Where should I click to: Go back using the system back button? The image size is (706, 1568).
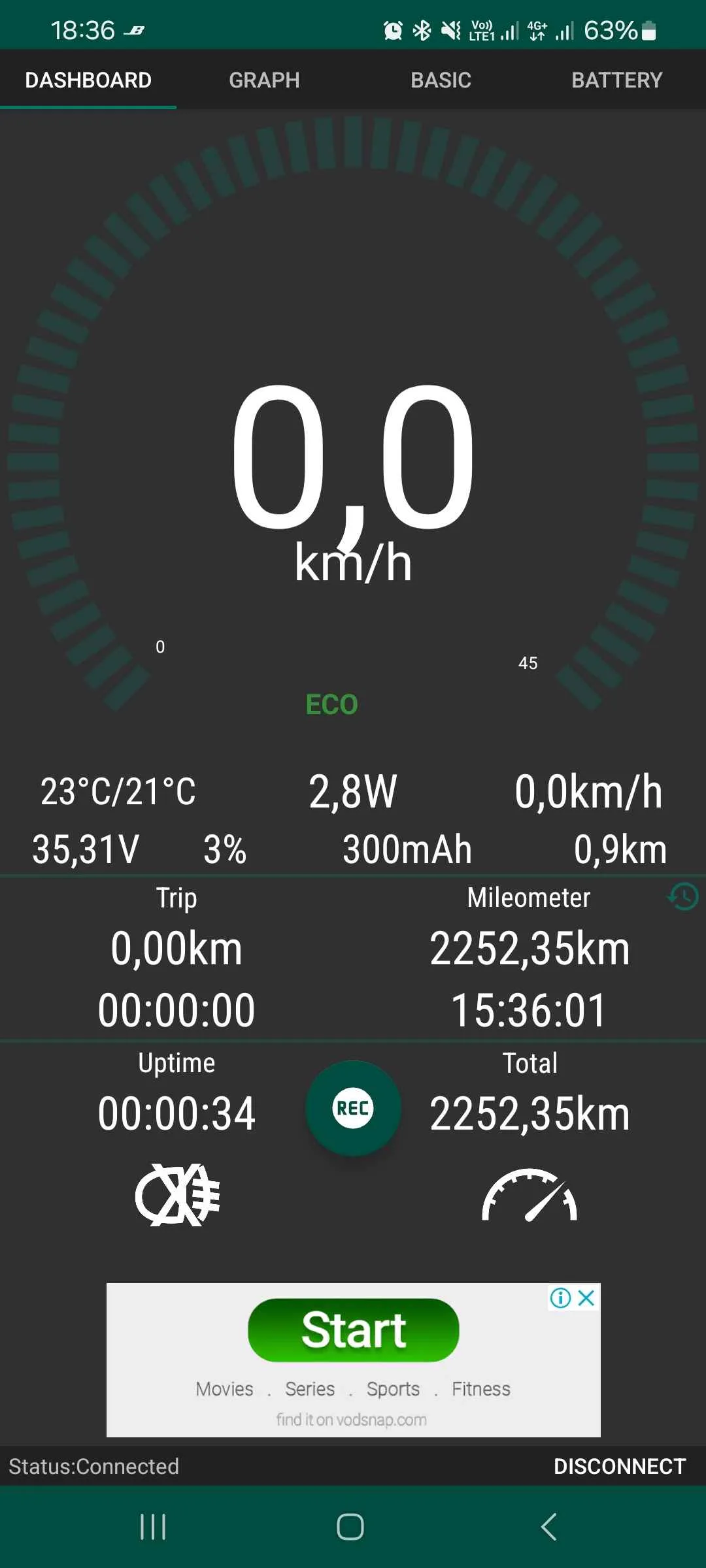549,1527
